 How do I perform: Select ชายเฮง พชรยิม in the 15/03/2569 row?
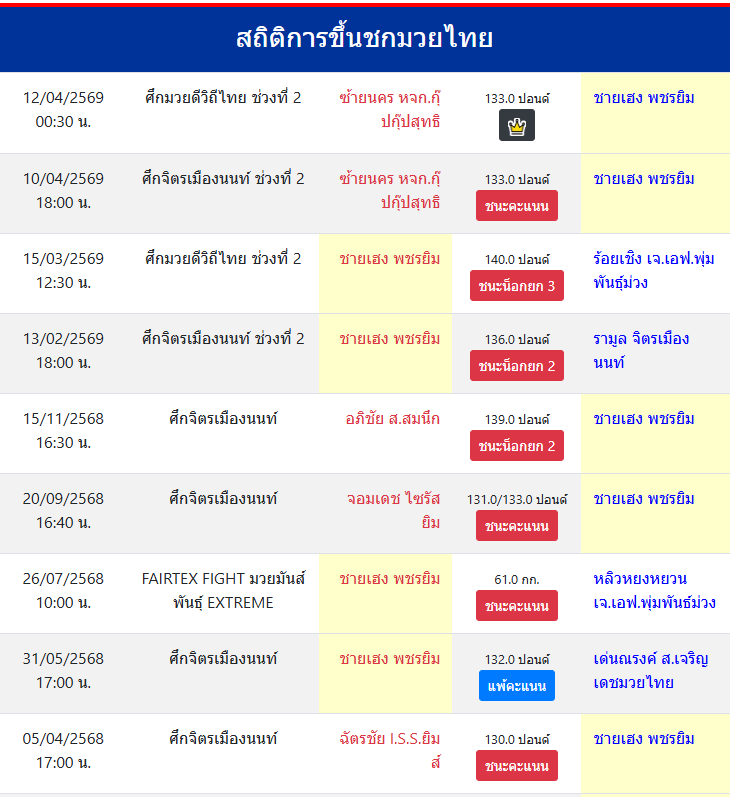click(x=390, y=258)
